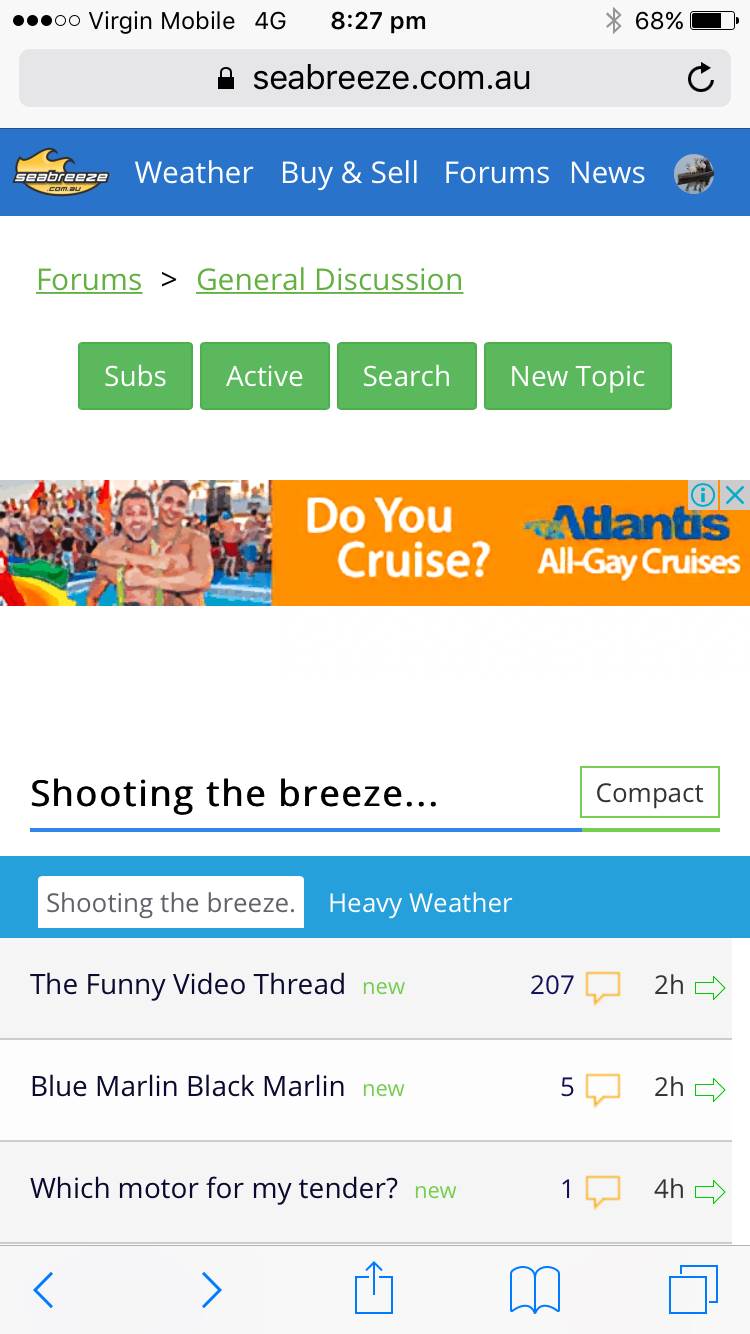Close the Atlantis cruise ad
The height and width of the screenshot is (1334, 750).
point(735,494)
